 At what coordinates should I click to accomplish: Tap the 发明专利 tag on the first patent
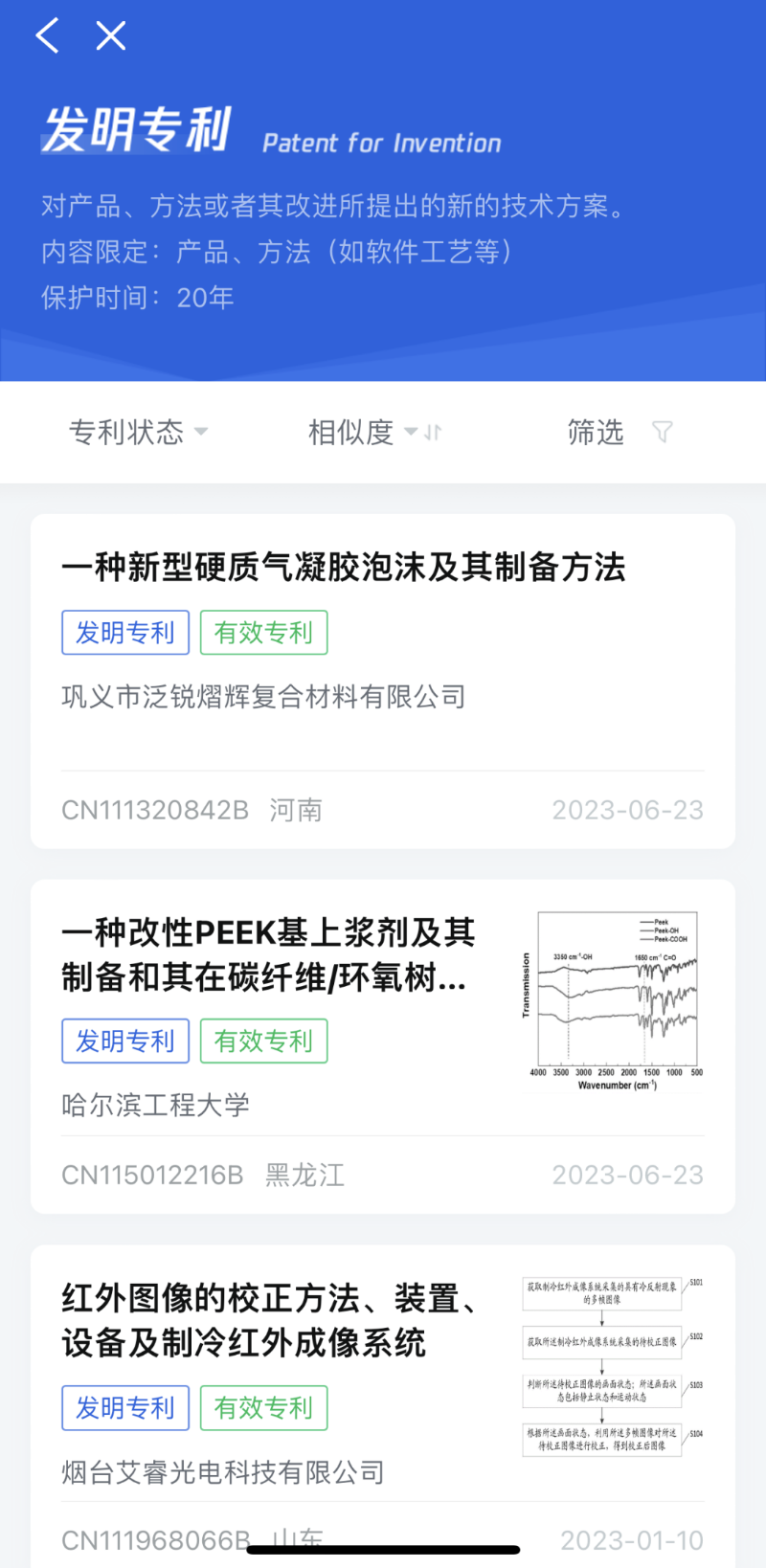pyautogui.click(x=125, y=632)
